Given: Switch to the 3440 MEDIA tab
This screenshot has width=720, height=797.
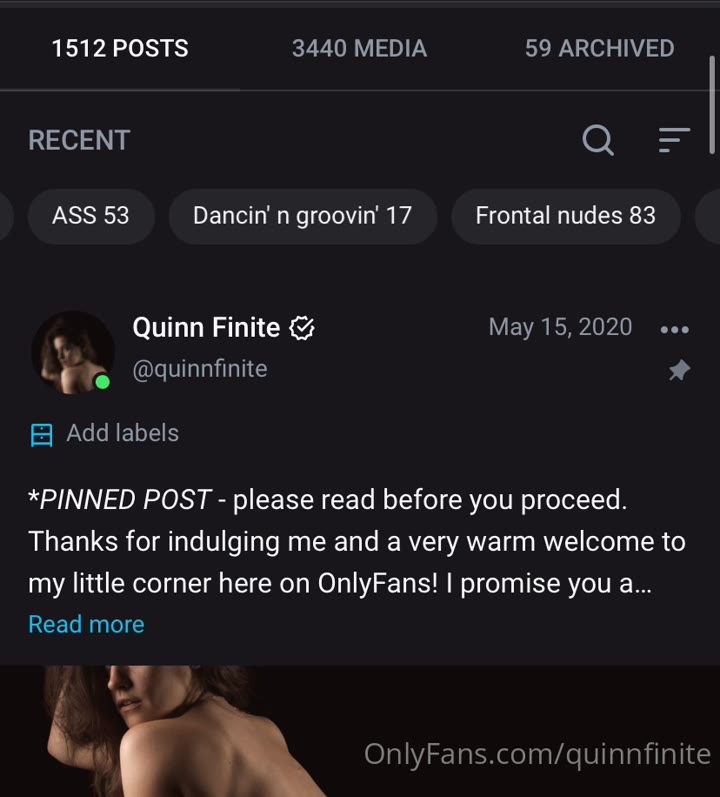Looking at the screenshot, I should coord(358,48).
